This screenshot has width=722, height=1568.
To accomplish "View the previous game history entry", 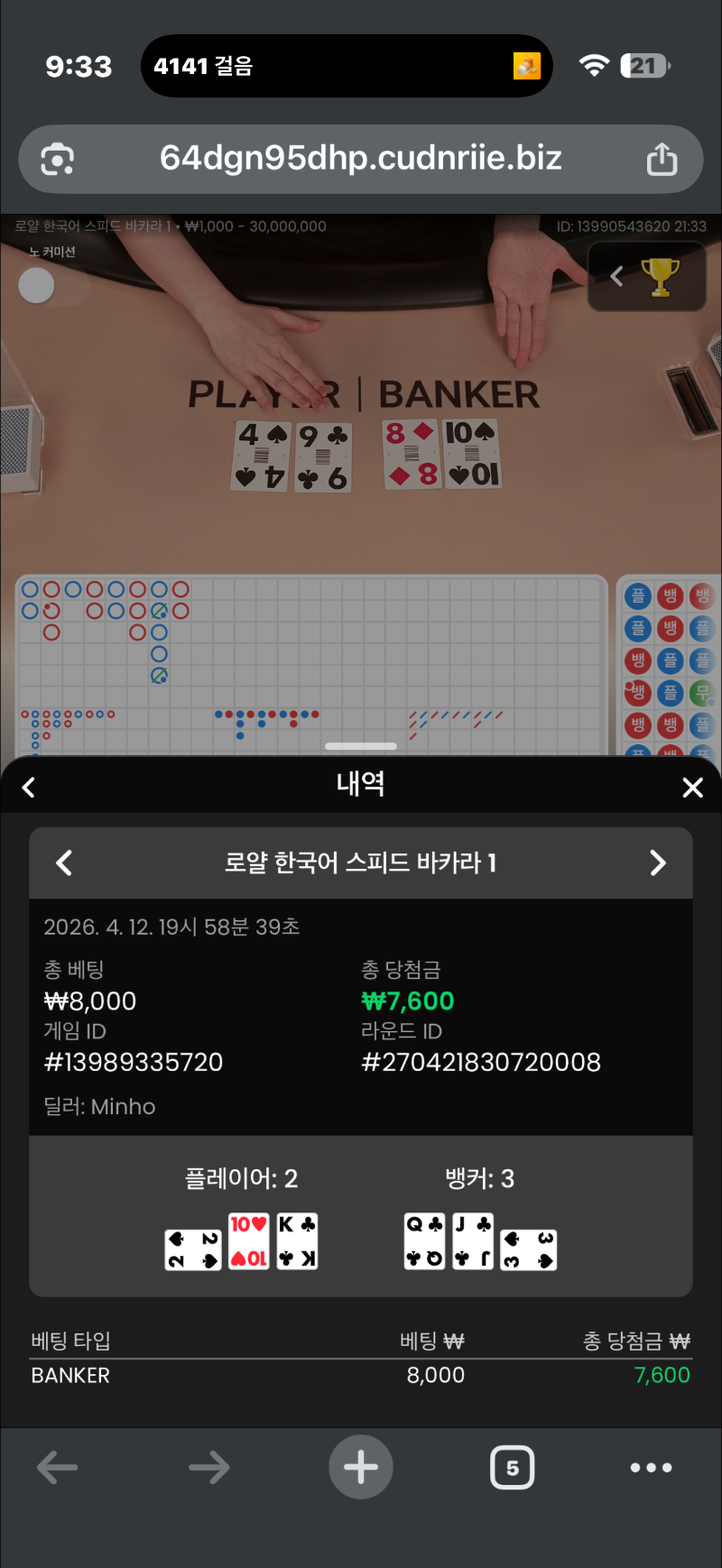I will 64,863.
